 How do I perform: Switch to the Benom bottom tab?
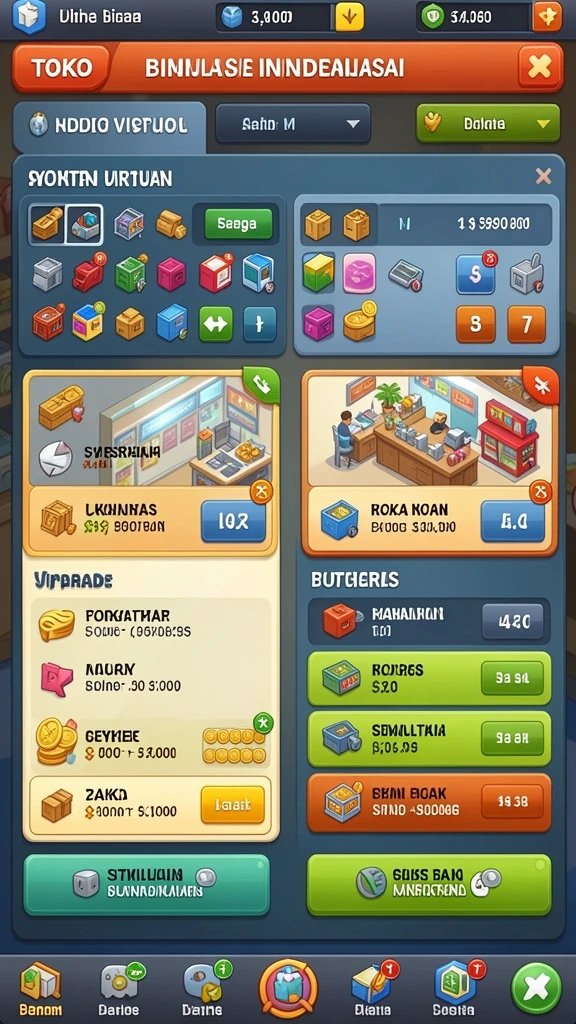tap(41, 990)
